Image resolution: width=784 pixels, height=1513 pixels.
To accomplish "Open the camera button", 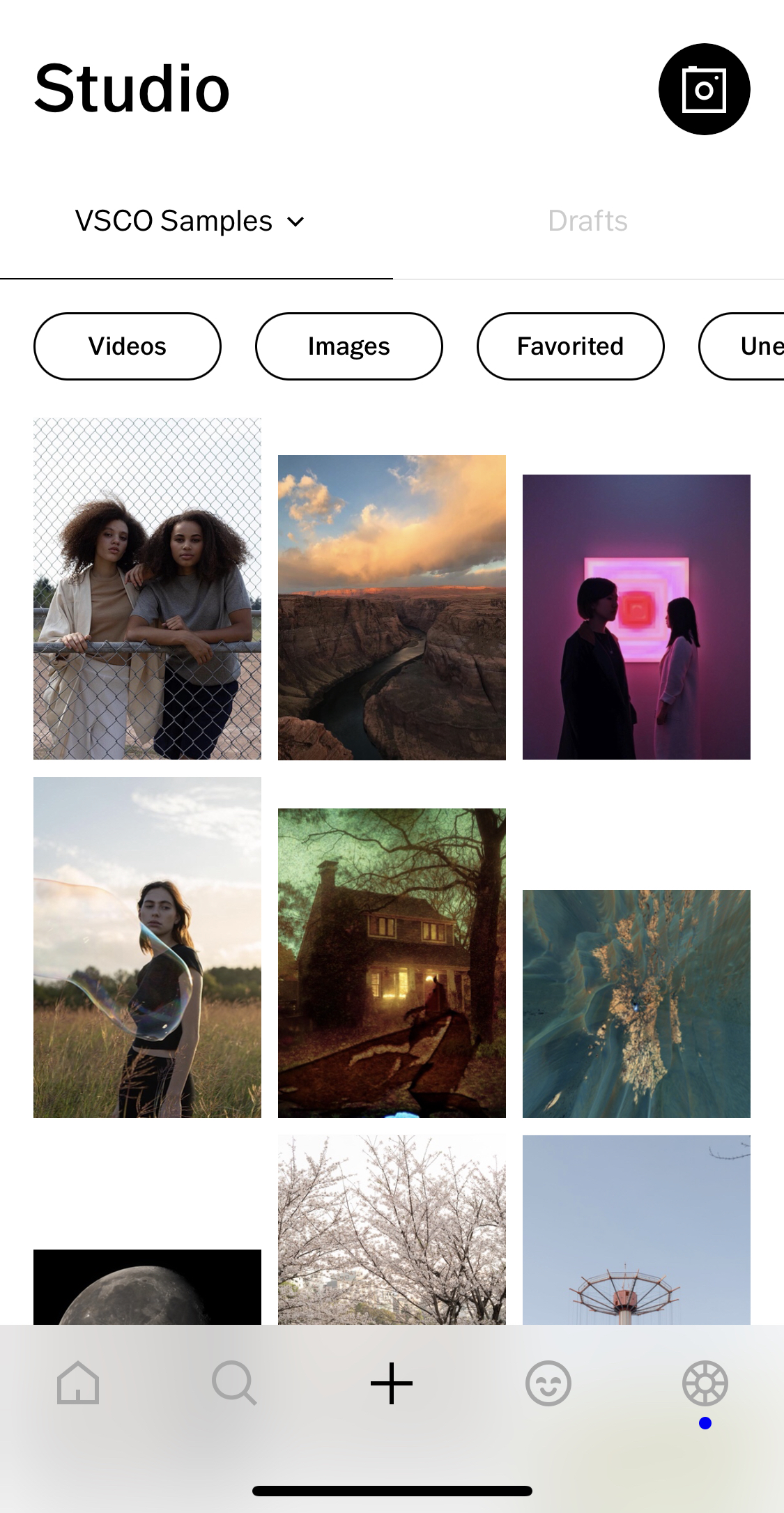I will point(704,89).
